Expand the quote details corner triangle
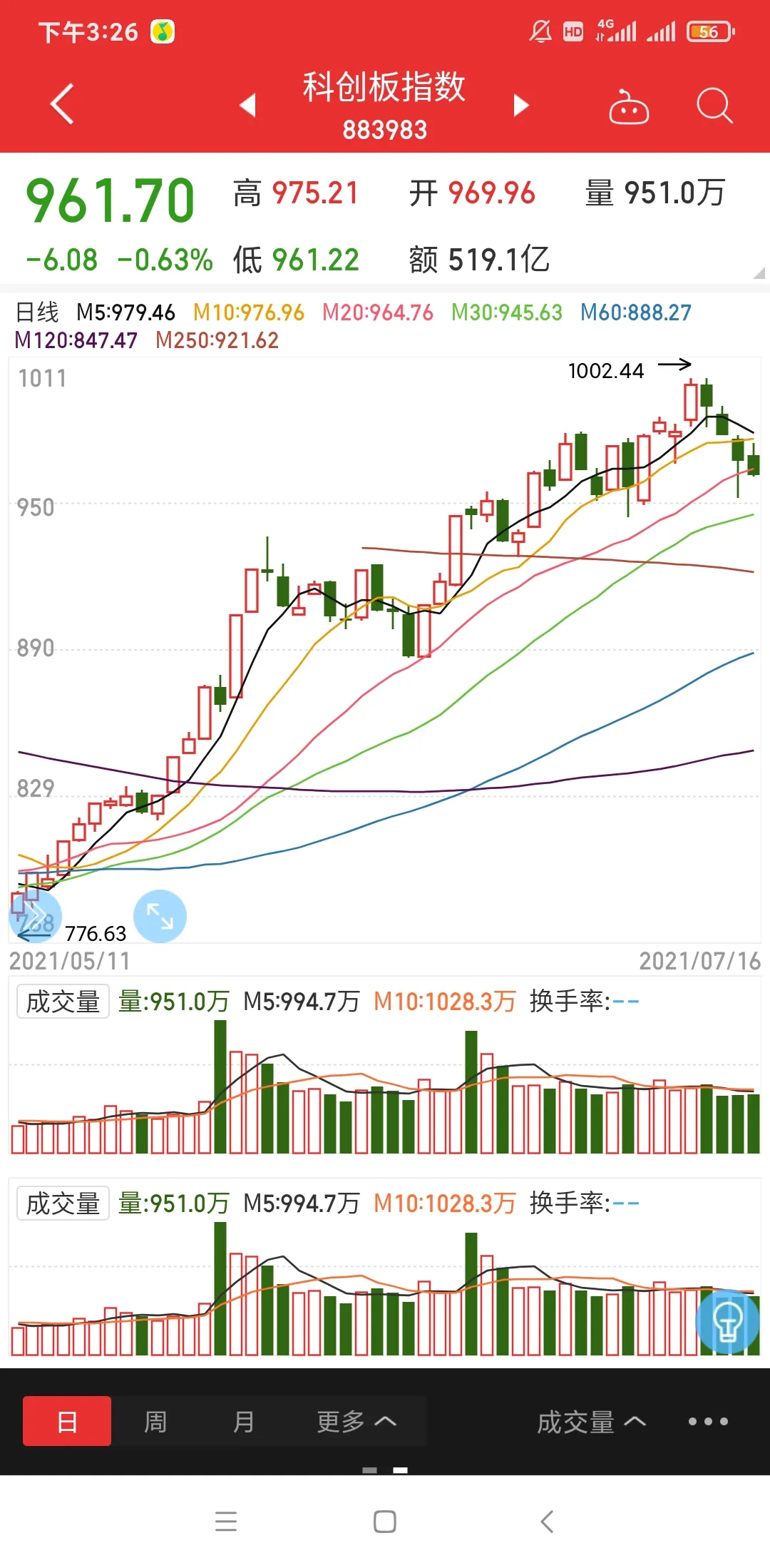 pos(759,273)
